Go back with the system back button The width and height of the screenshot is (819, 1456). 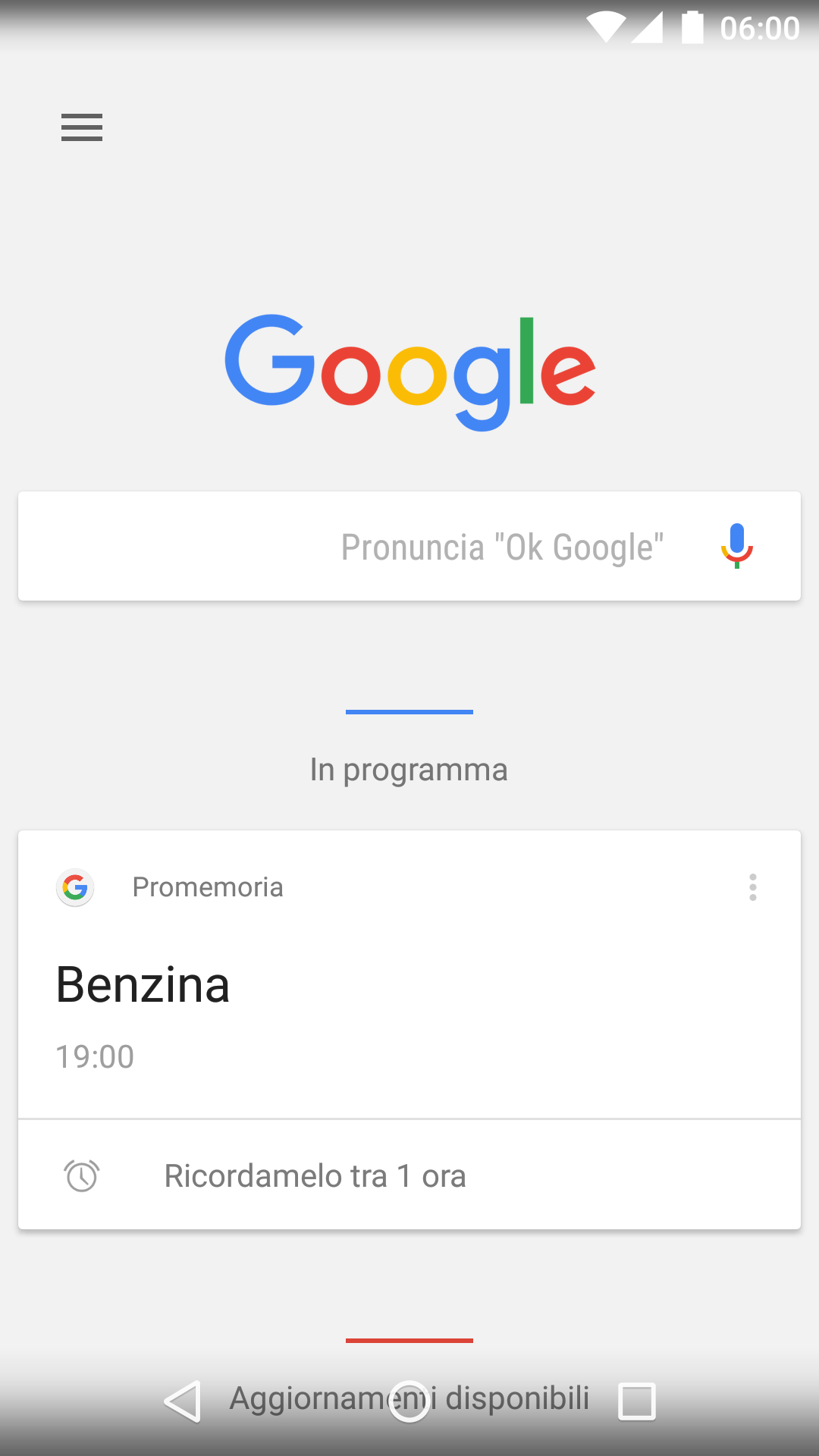point(183,1401)
